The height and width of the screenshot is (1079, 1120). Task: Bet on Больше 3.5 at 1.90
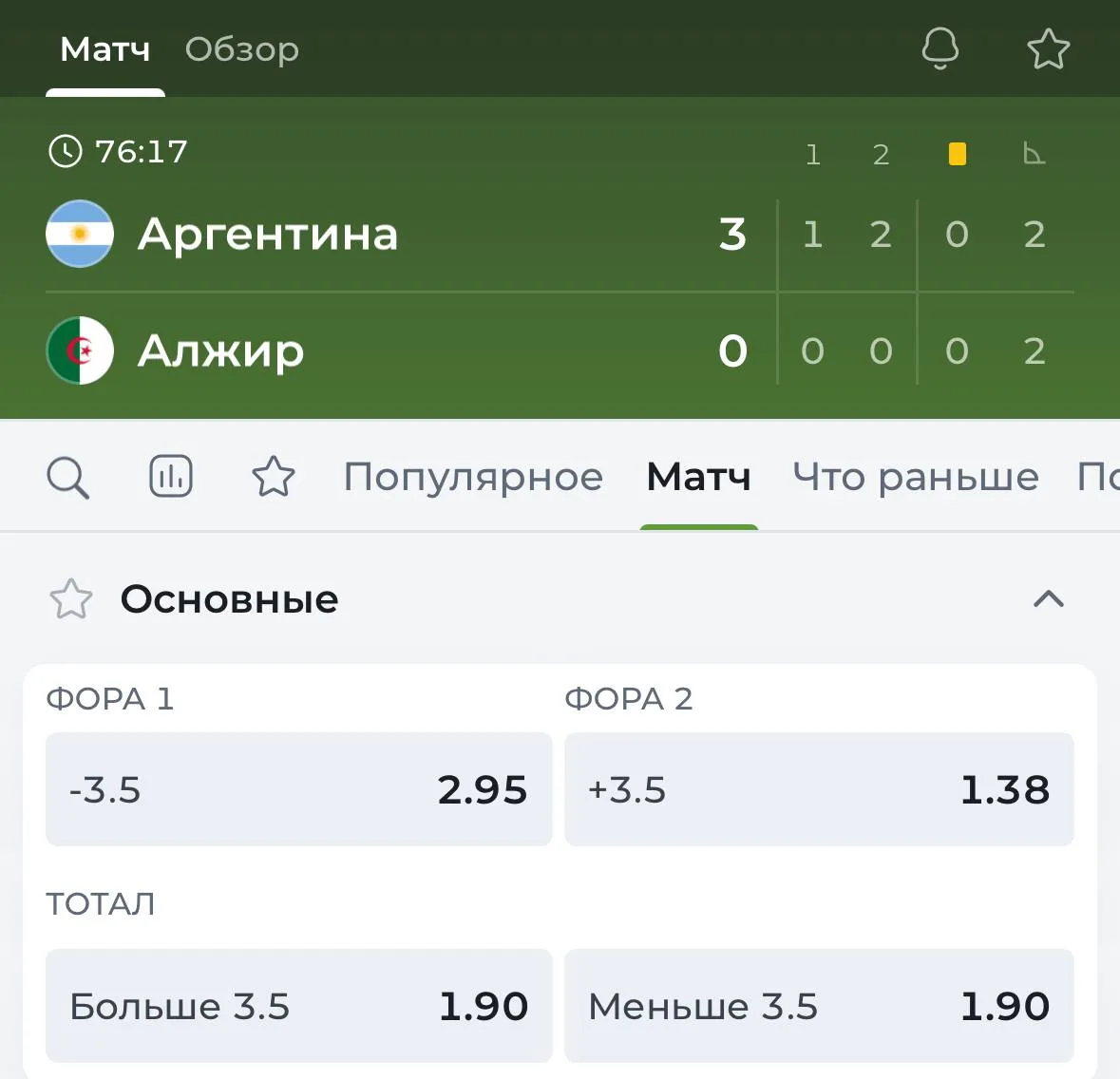click(x=298, y=1006)
